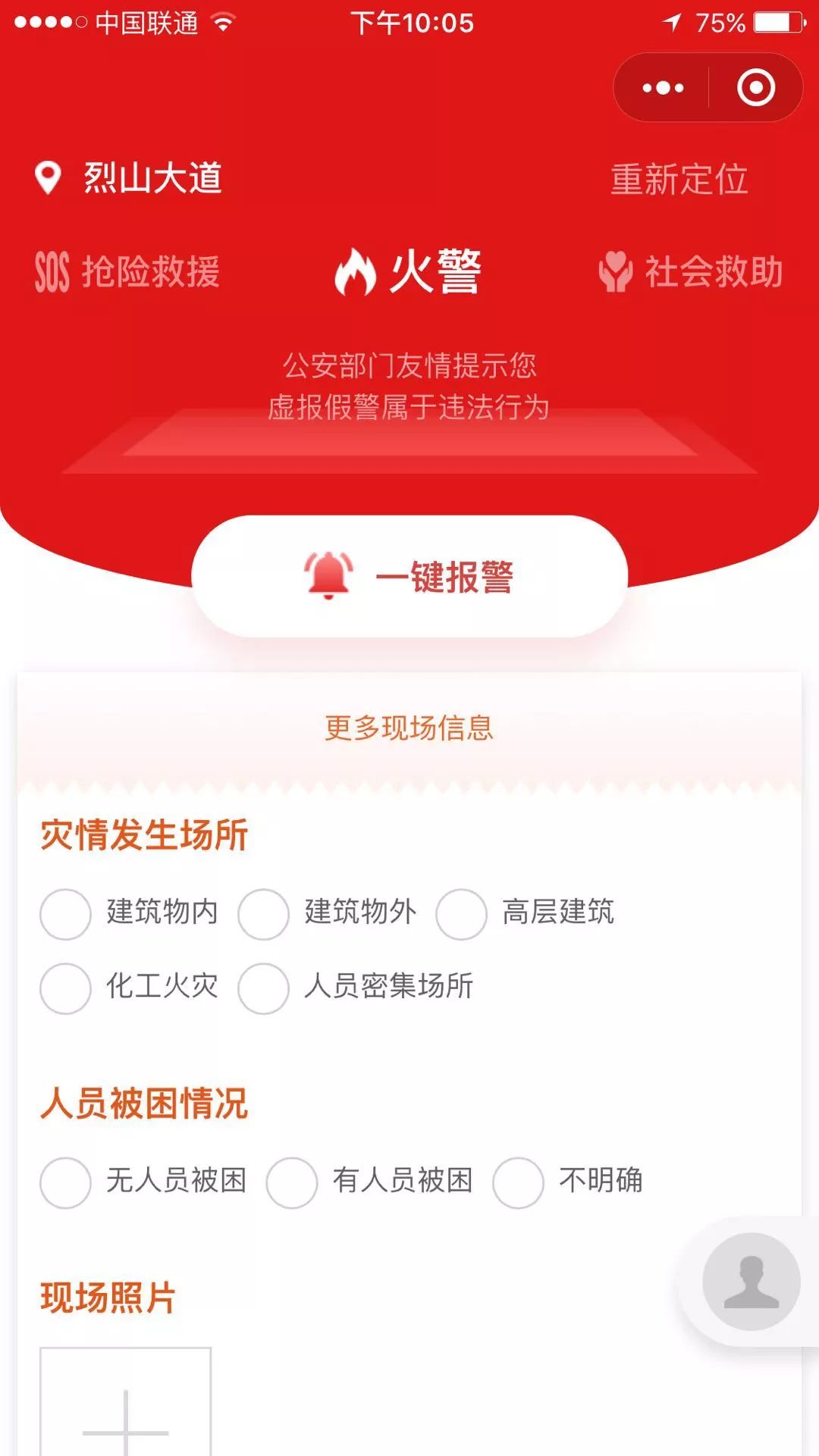The width and height of the screenshot is (819, 1456).
Task: Tap the 烈山大道 location address
Action: pos(152,178)
